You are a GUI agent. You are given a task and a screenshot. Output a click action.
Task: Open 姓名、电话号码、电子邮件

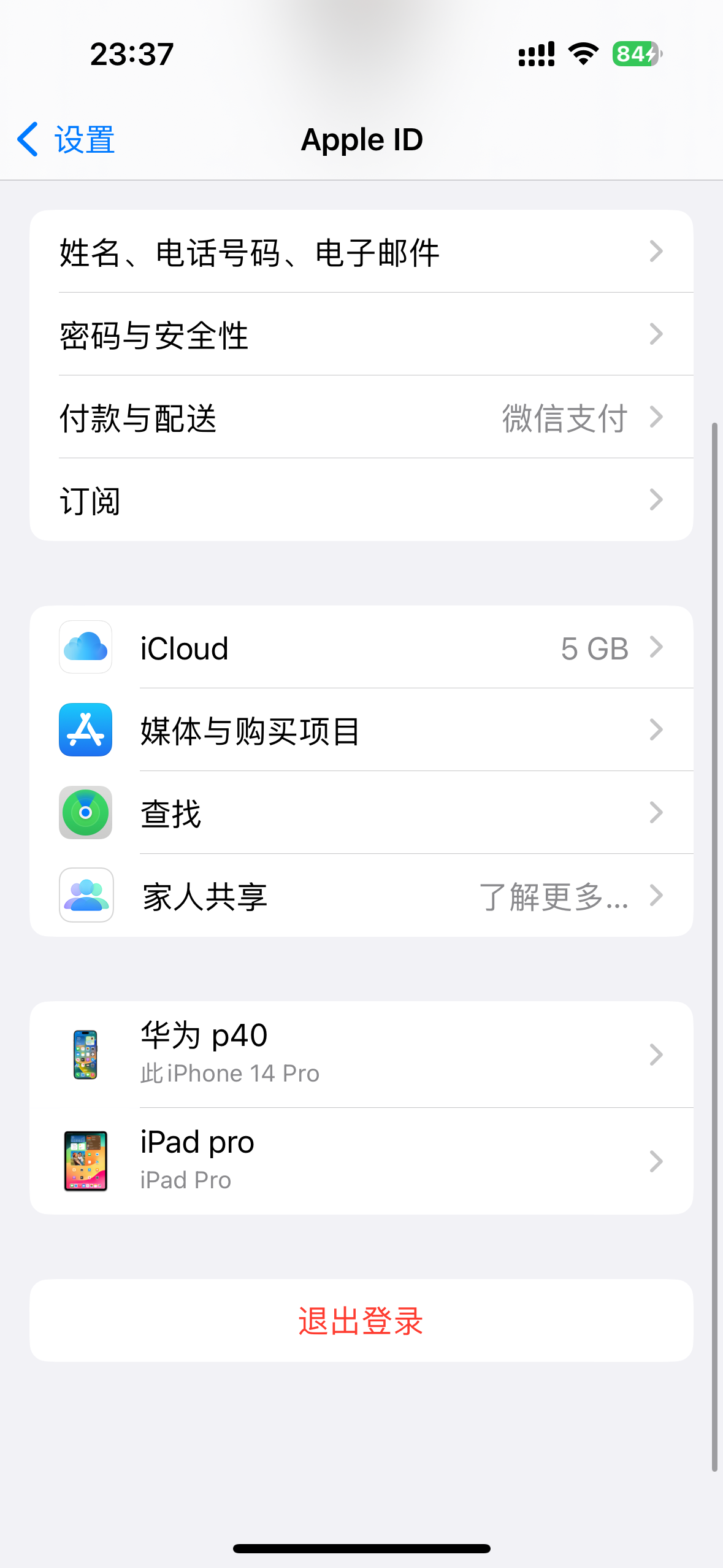[361, 252]
